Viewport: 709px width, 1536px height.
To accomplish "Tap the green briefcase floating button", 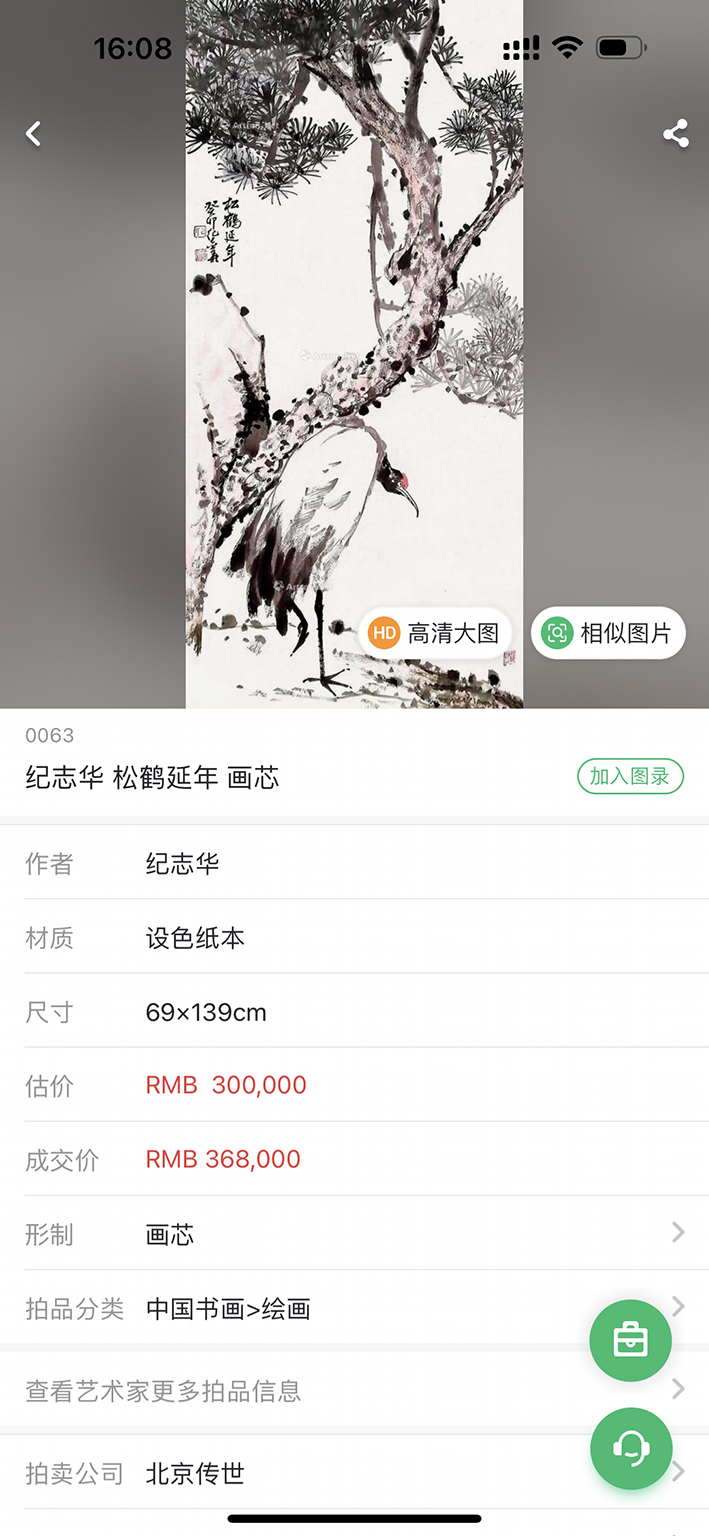I will (630, 1341).
